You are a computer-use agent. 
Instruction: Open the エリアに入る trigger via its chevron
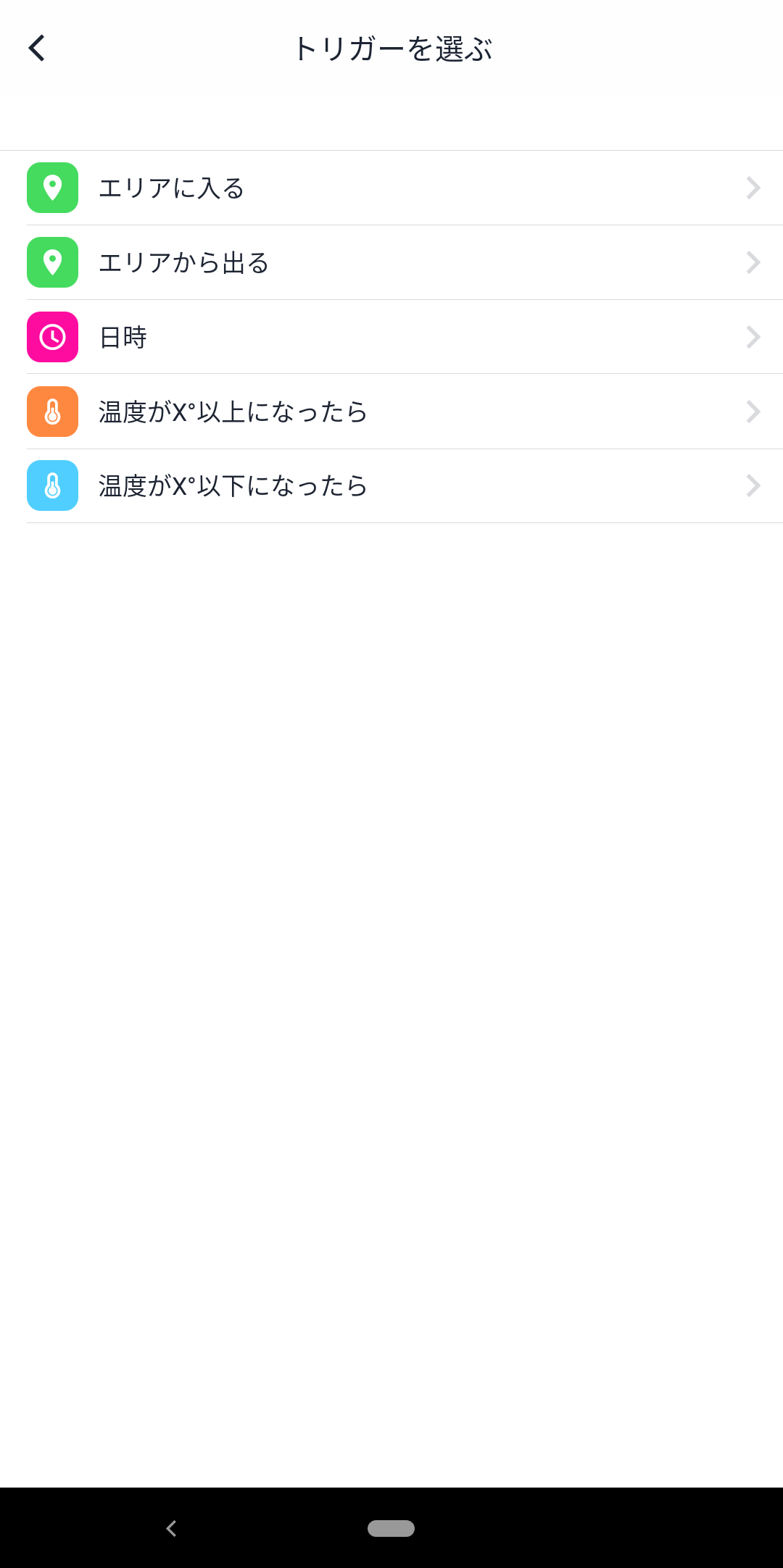753,188
